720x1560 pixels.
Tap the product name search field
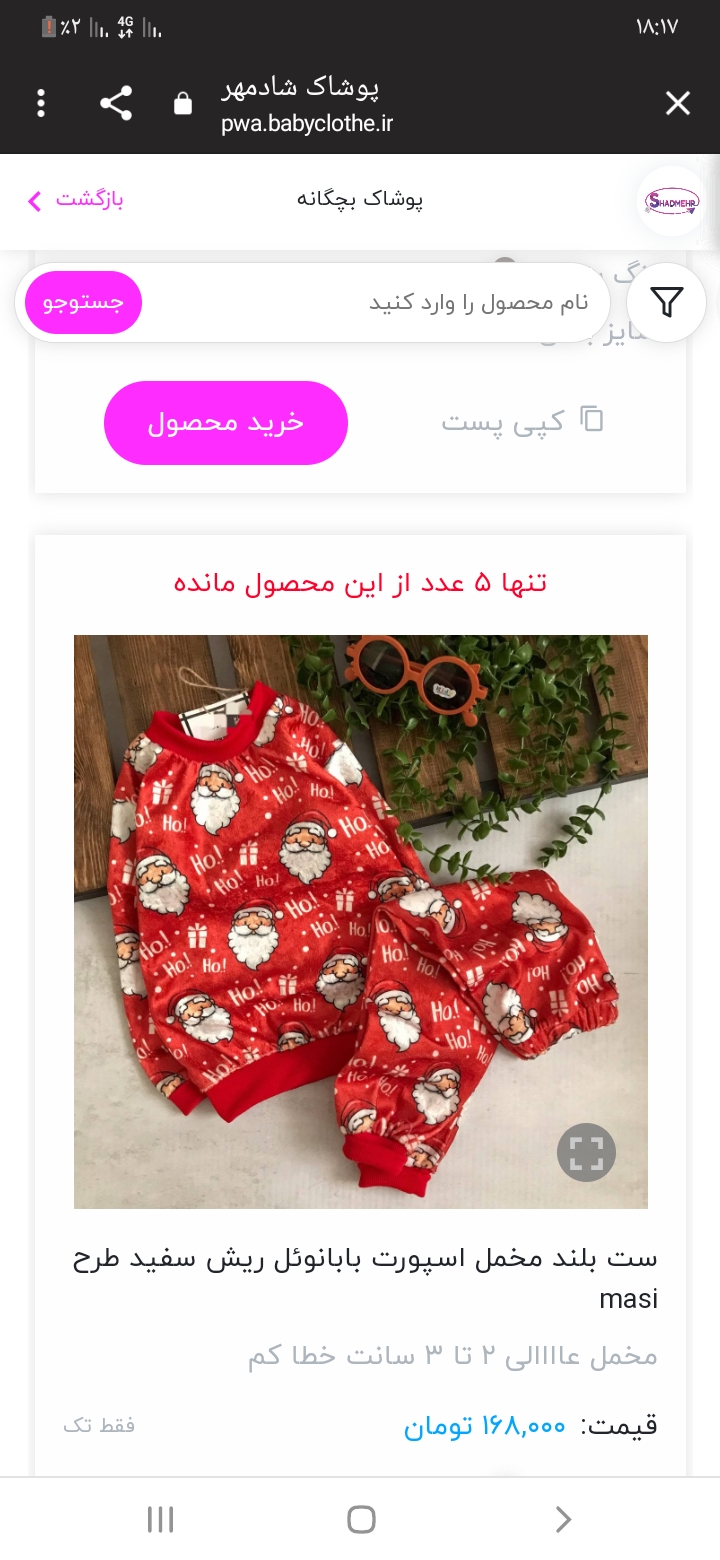pyautogui.click(x=375, y=303)
